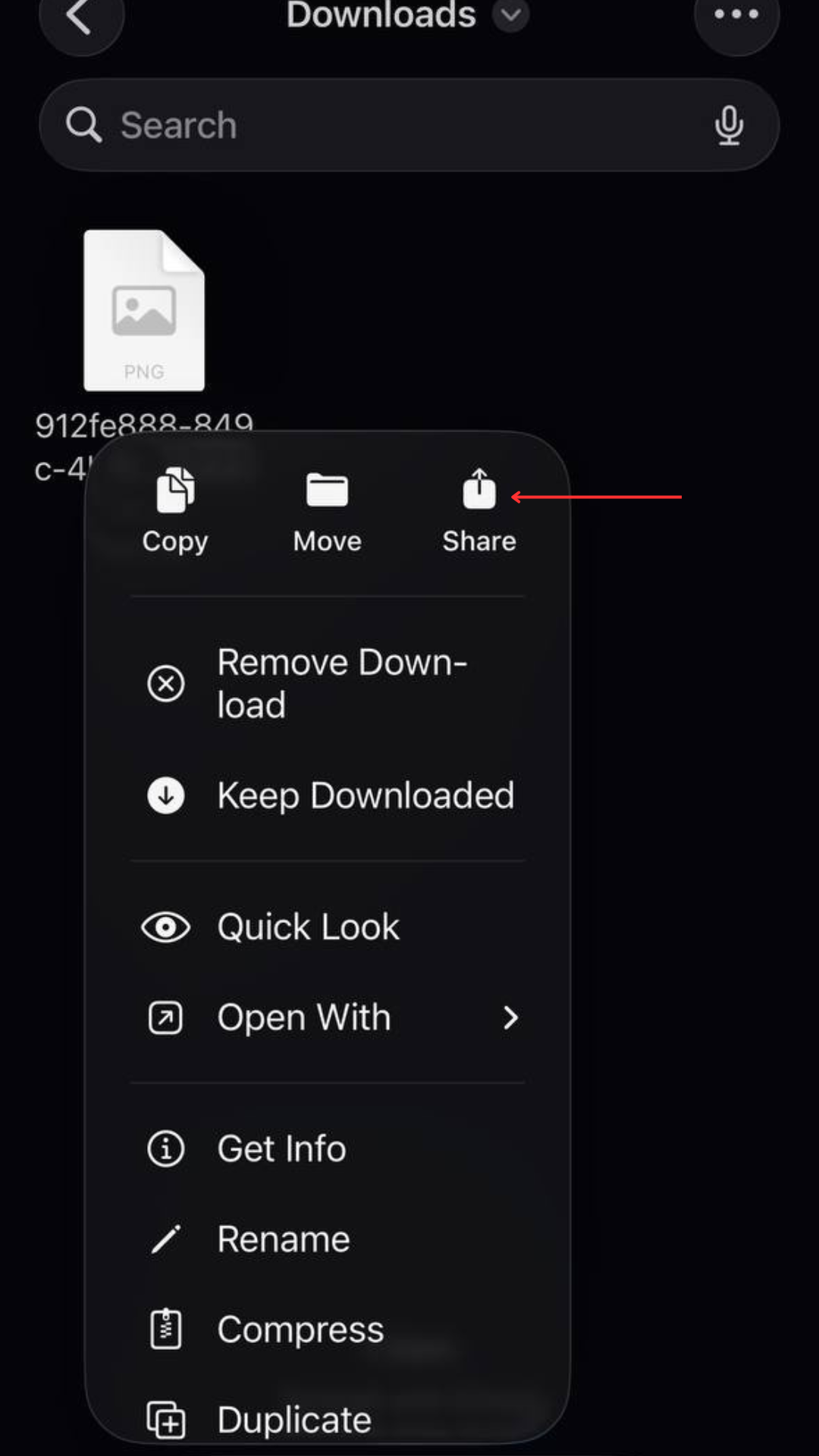
Task: Choose Keep Downloaded
Action: pos(328,795)
